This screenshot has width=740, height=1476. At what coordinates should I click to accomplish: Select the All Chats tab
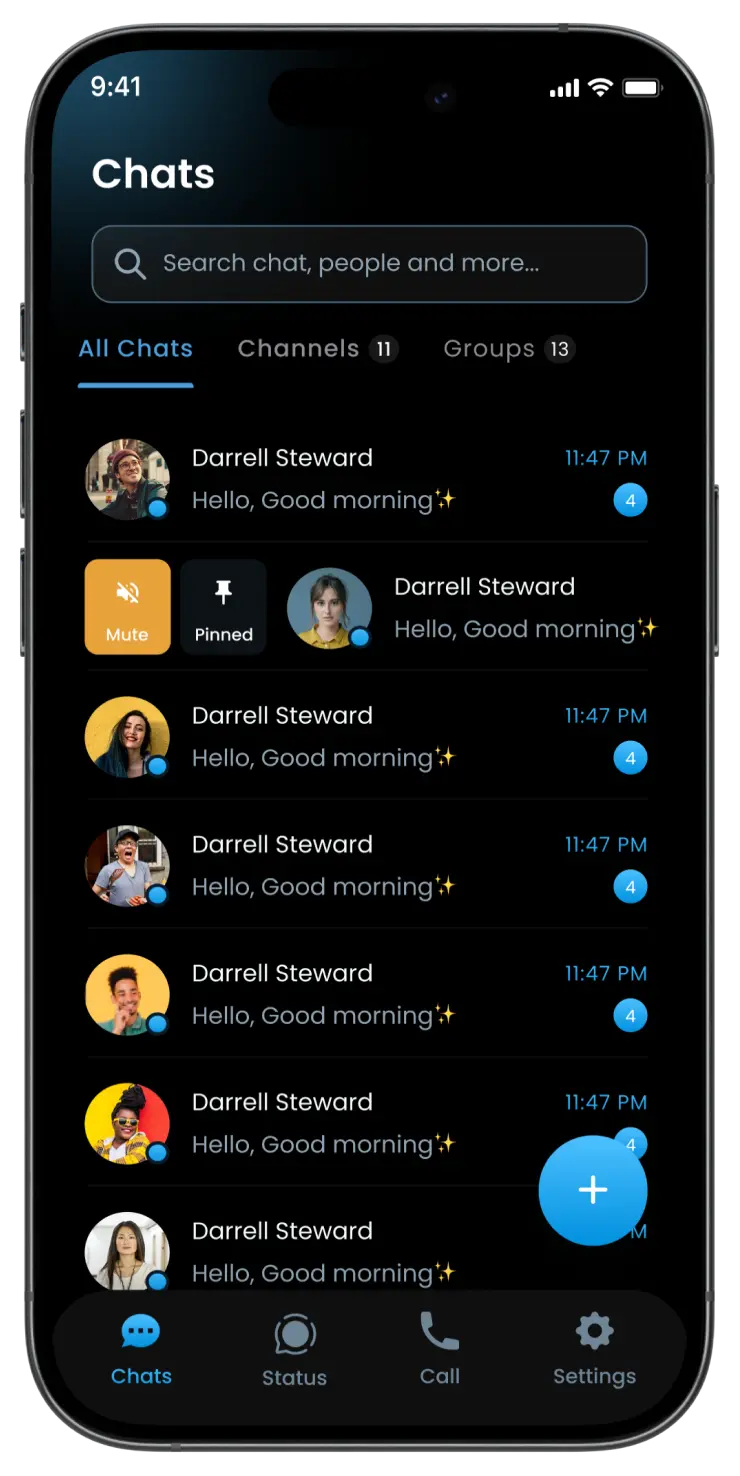pos(136,348)
